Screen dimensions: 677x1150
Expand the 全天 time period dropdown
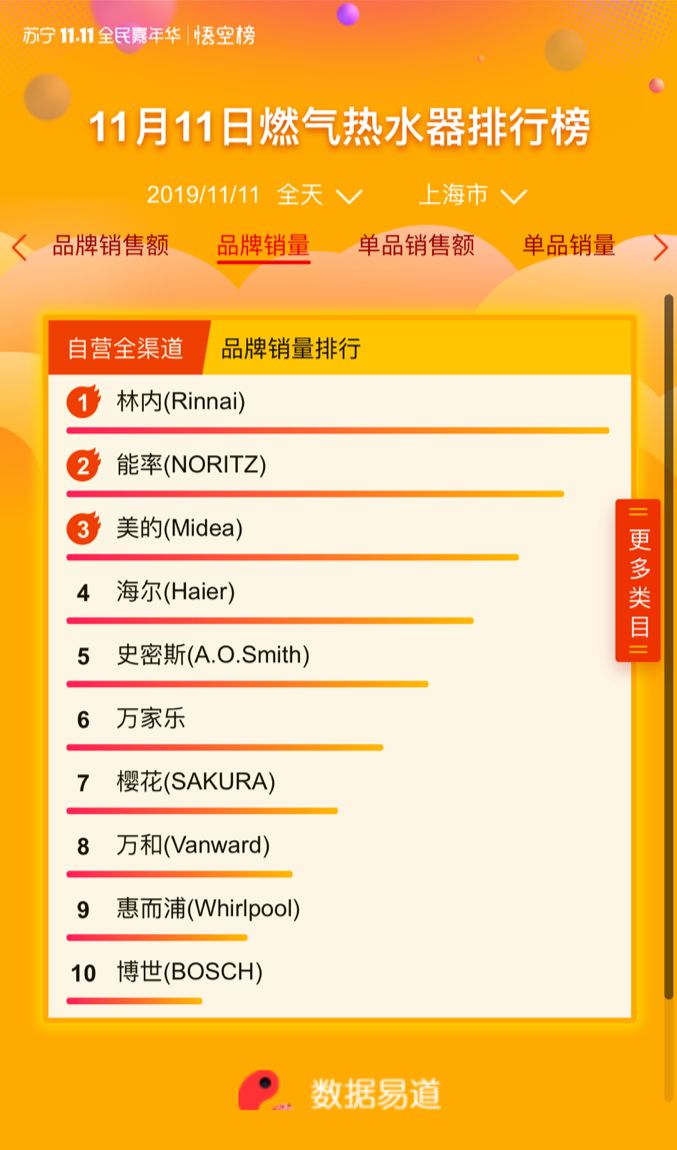[319, 195]
